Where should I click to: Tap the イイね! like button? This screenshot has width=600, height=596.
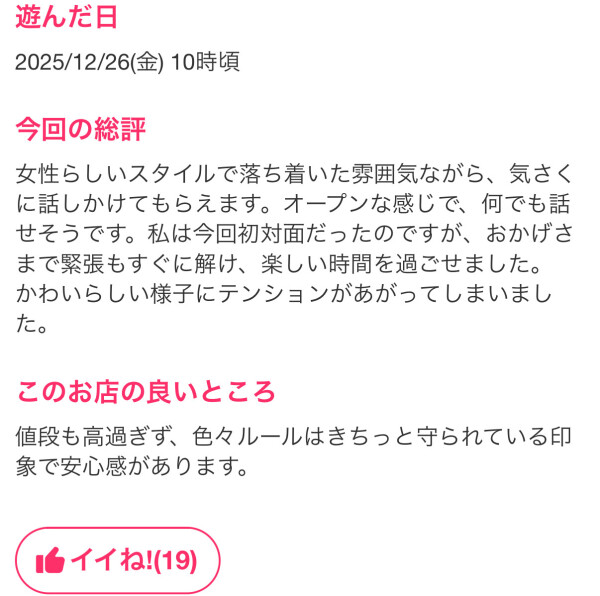pyautogui.click(x=117, y=560)
